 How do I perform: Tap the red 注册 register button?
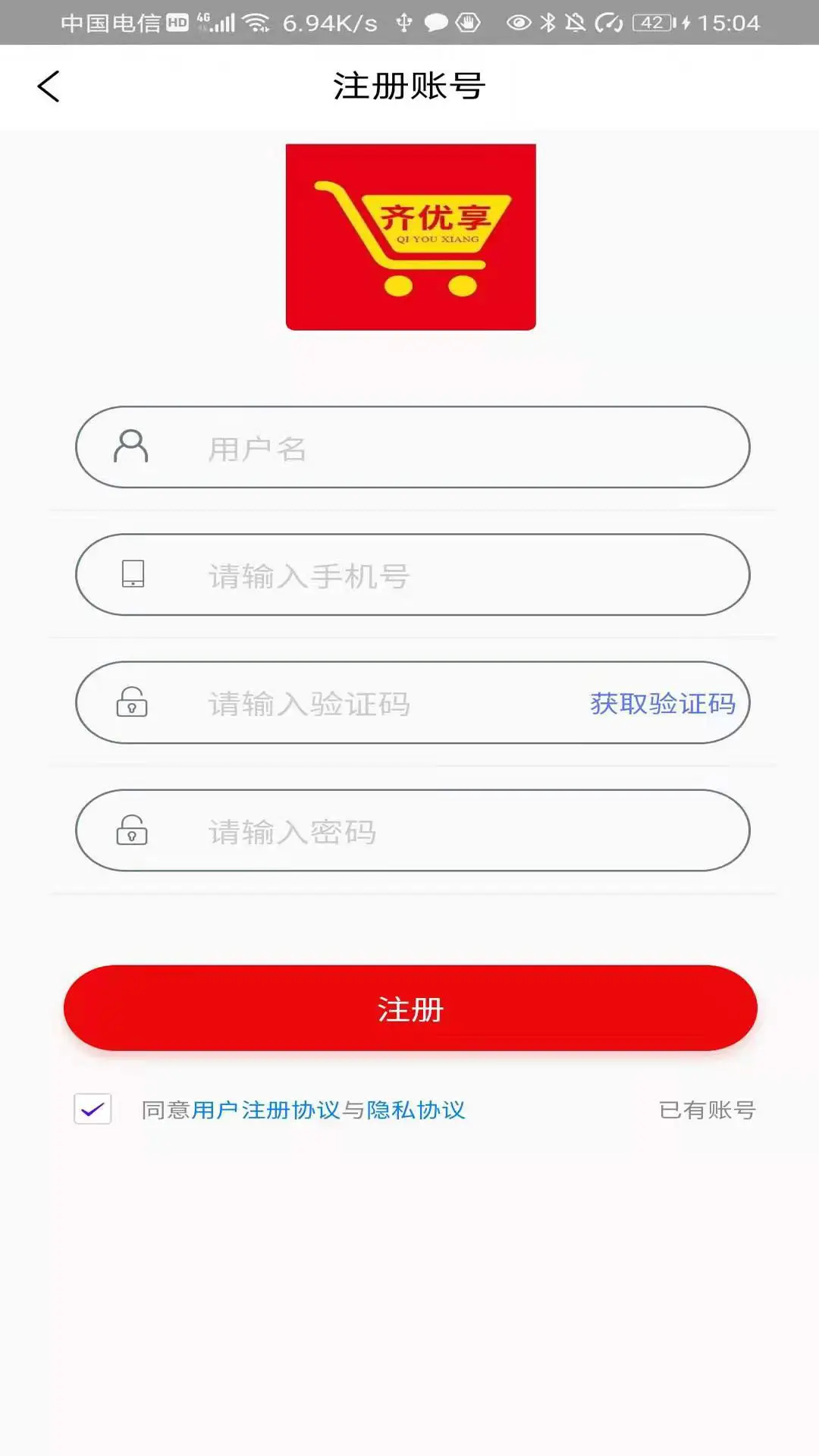pyautogui.click(x=410, y=1008)
